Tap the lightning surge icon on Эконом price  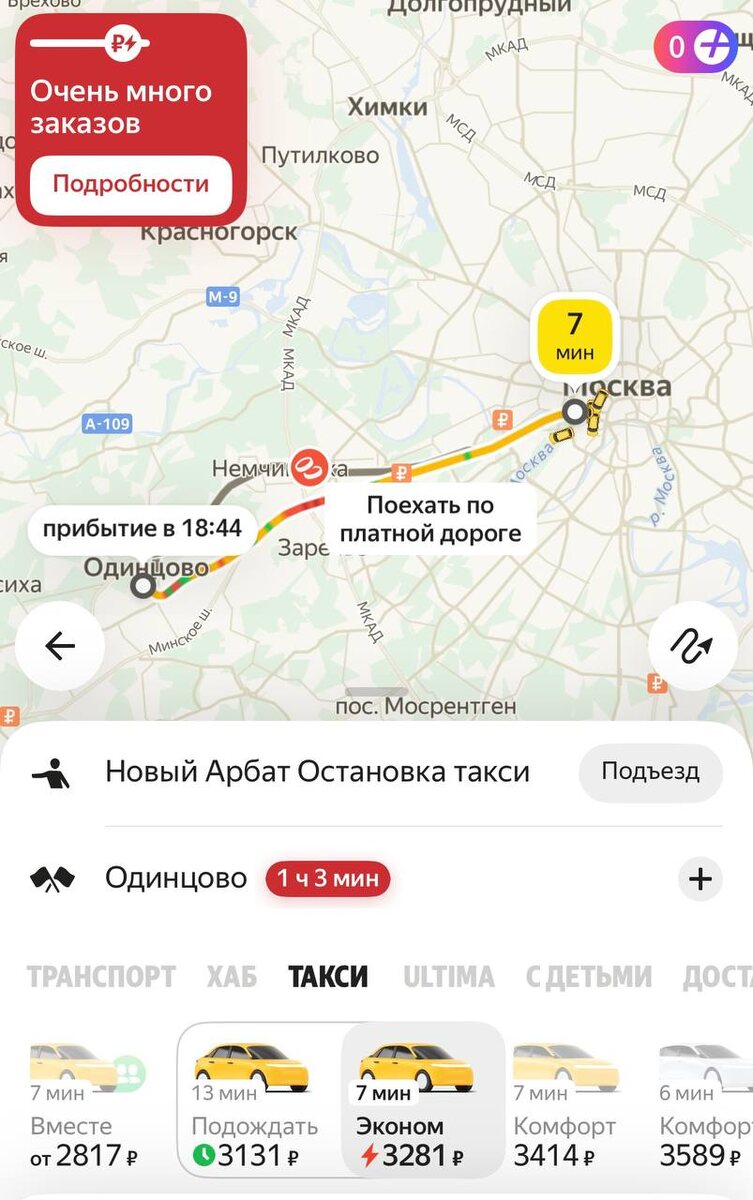click(x=371, y=1154)
